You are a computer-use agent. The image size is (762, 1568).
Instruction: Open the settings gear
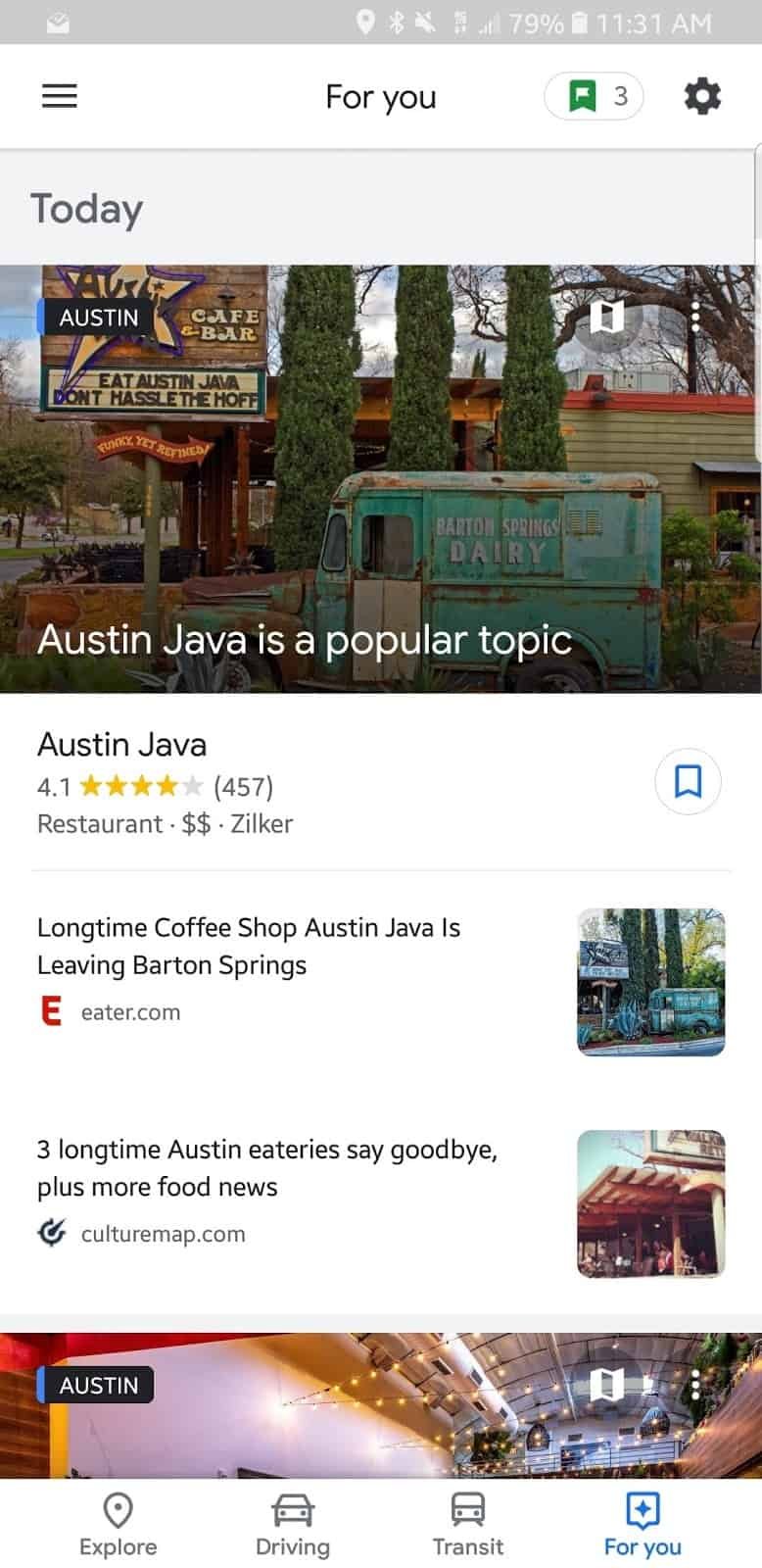[x=702, y=96]
